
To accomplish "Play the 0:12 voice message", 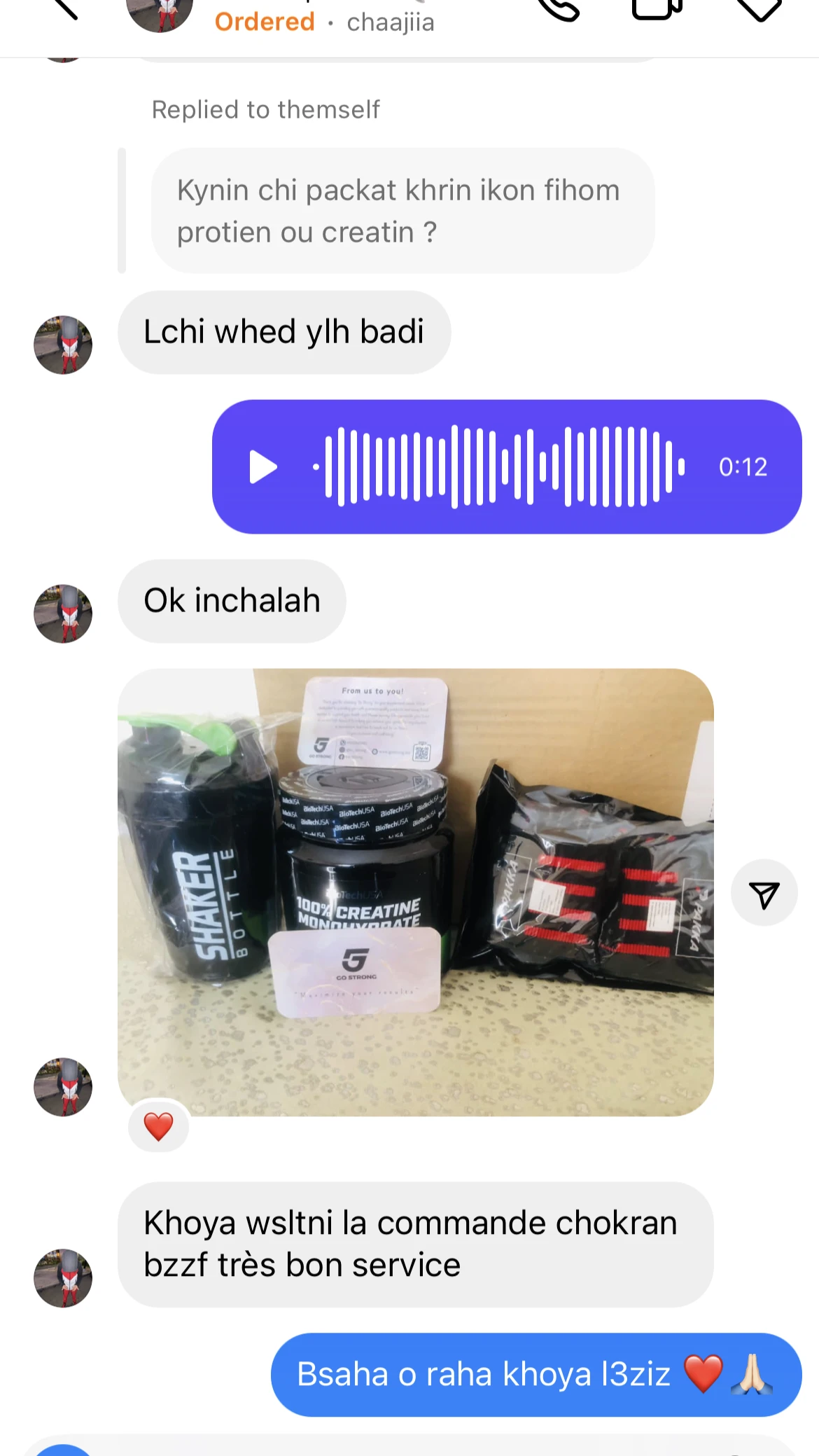I will 263,467.
